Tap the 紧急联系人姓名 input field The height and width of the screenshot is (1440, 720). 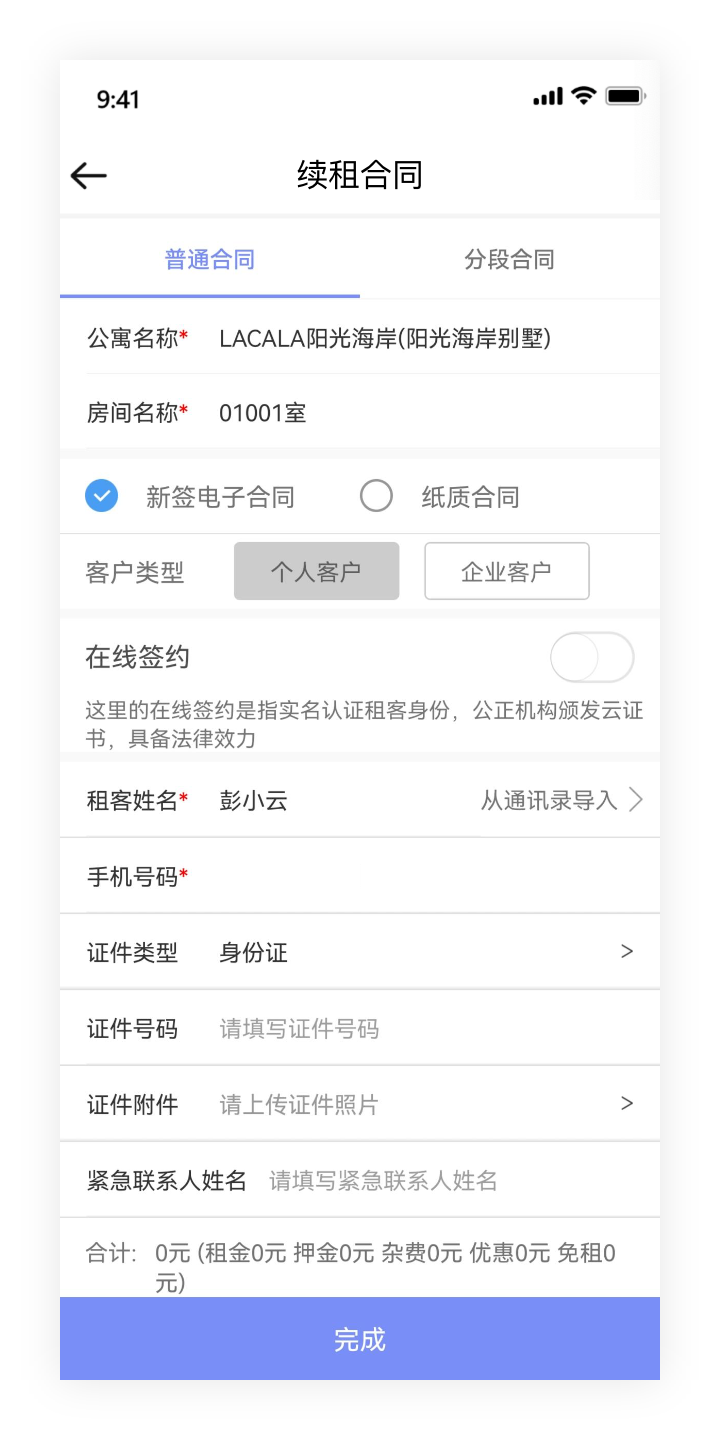[x=450, y=1181]
